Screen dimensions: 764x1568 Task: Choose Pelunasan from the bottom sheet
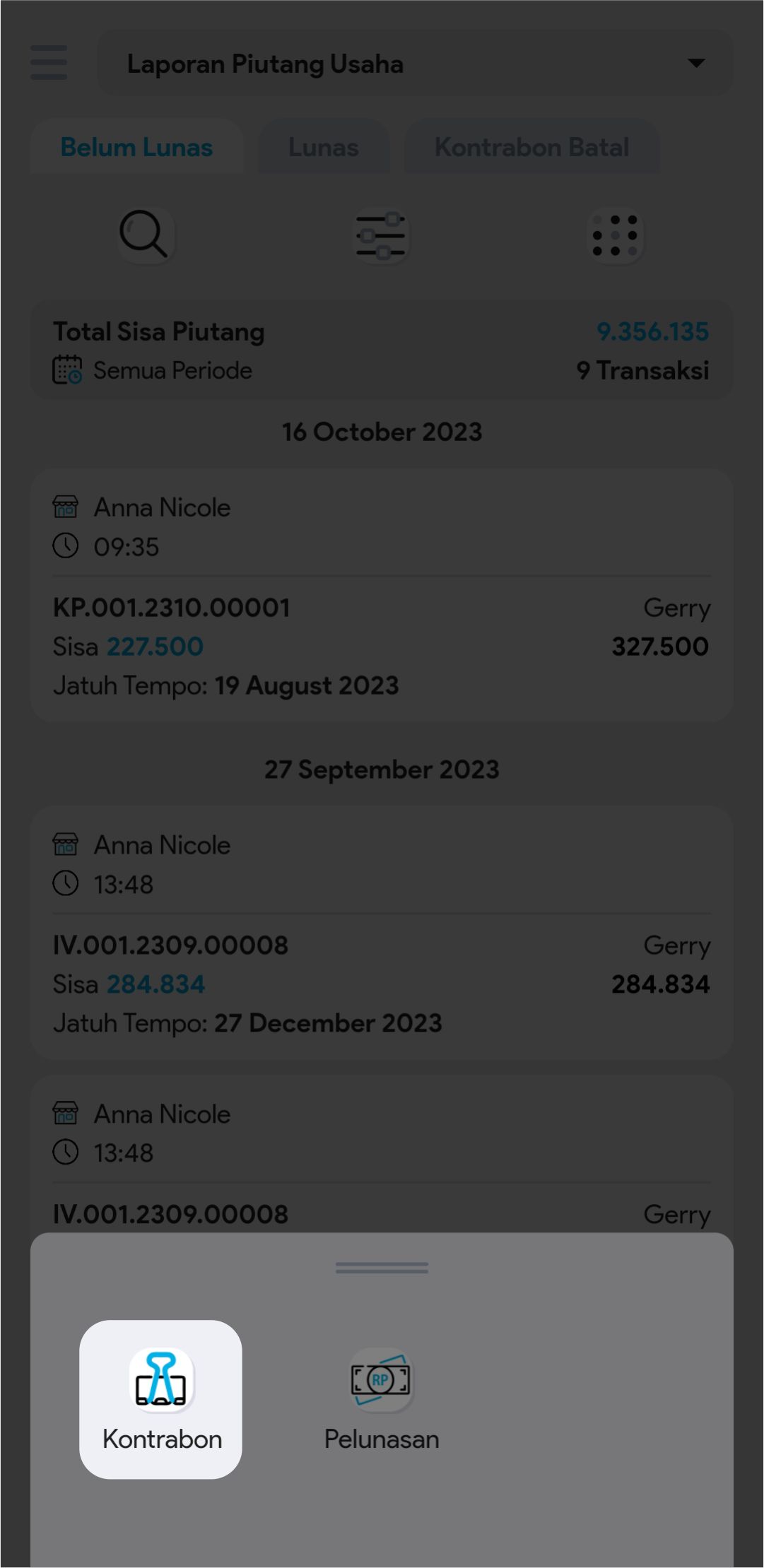[381, 1398]
